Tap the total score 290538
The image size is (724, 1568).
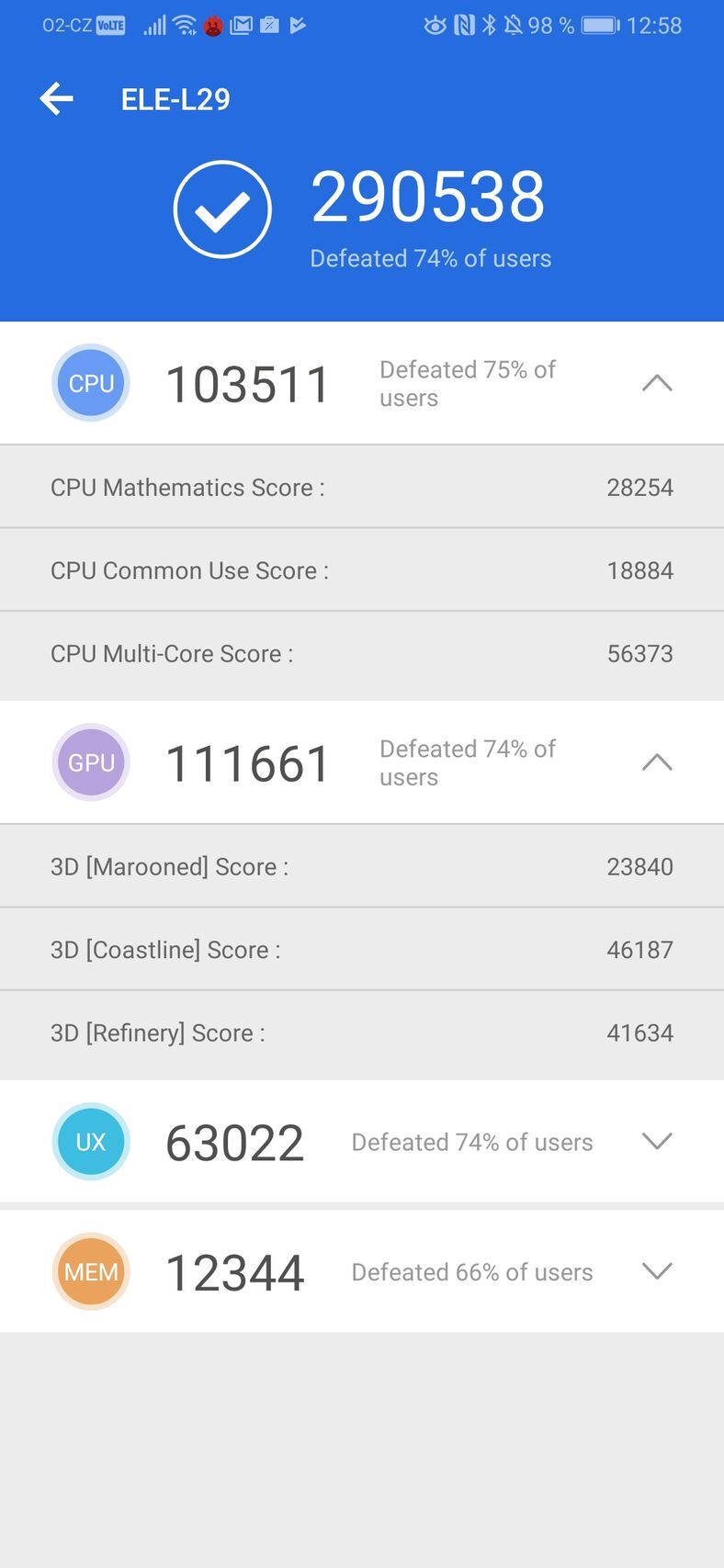coord(429,195)
